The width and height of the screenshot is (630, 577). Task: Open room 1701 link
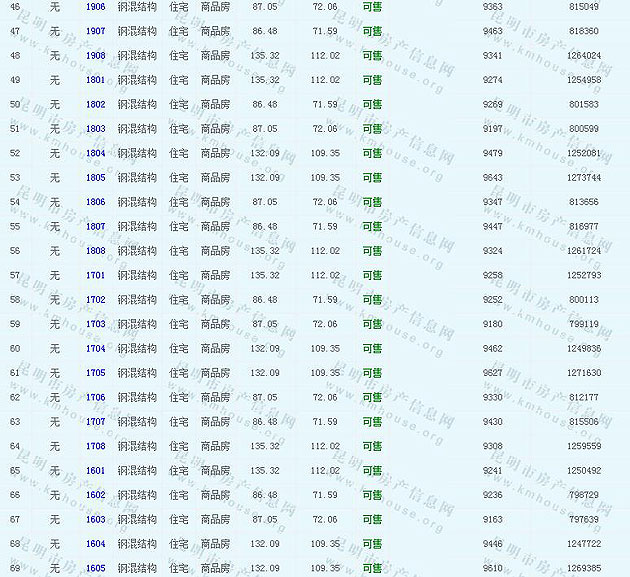click(x=96, y=275)
